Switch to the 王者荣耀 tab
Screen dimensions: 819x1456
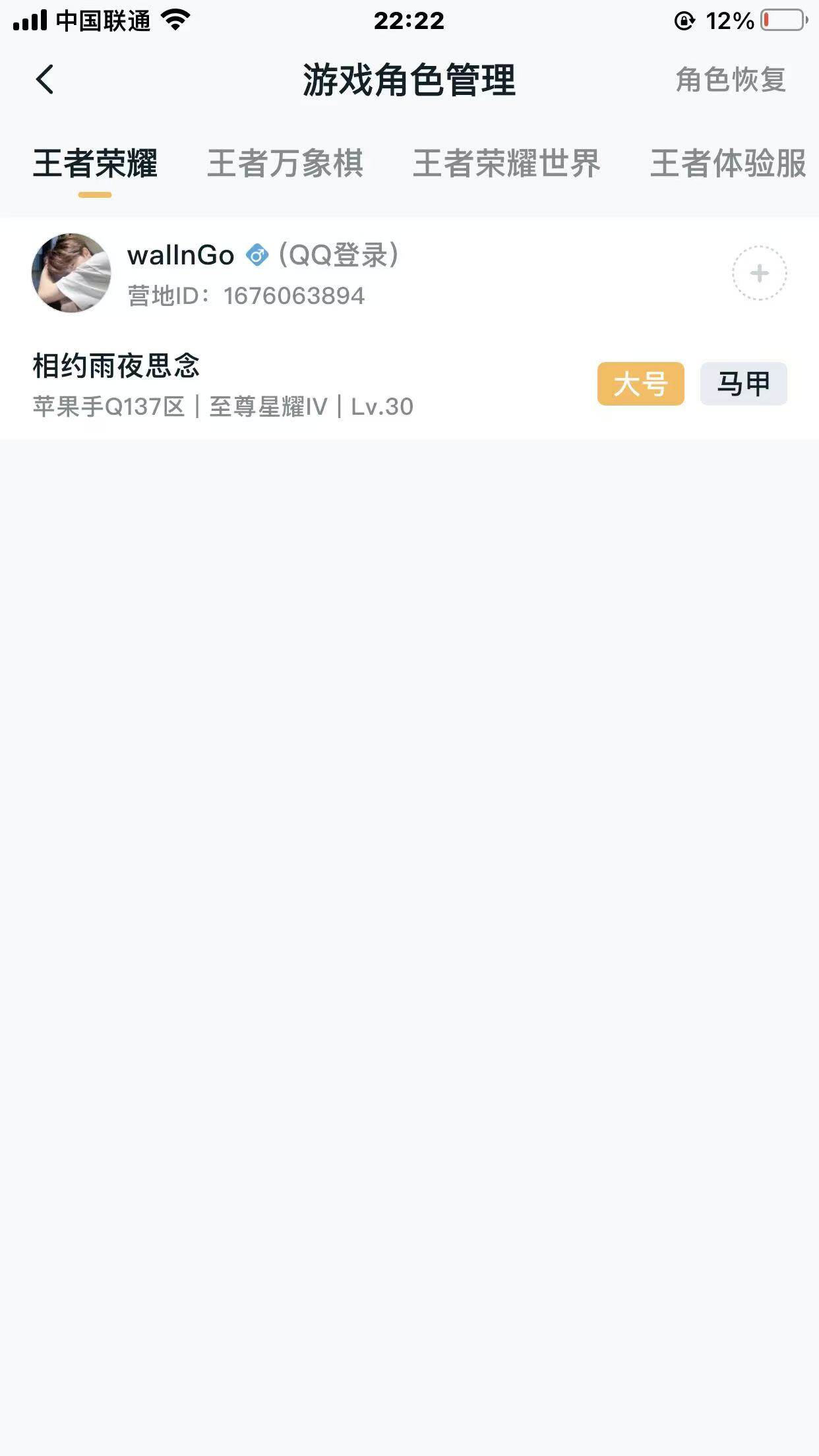pos(97,165)
